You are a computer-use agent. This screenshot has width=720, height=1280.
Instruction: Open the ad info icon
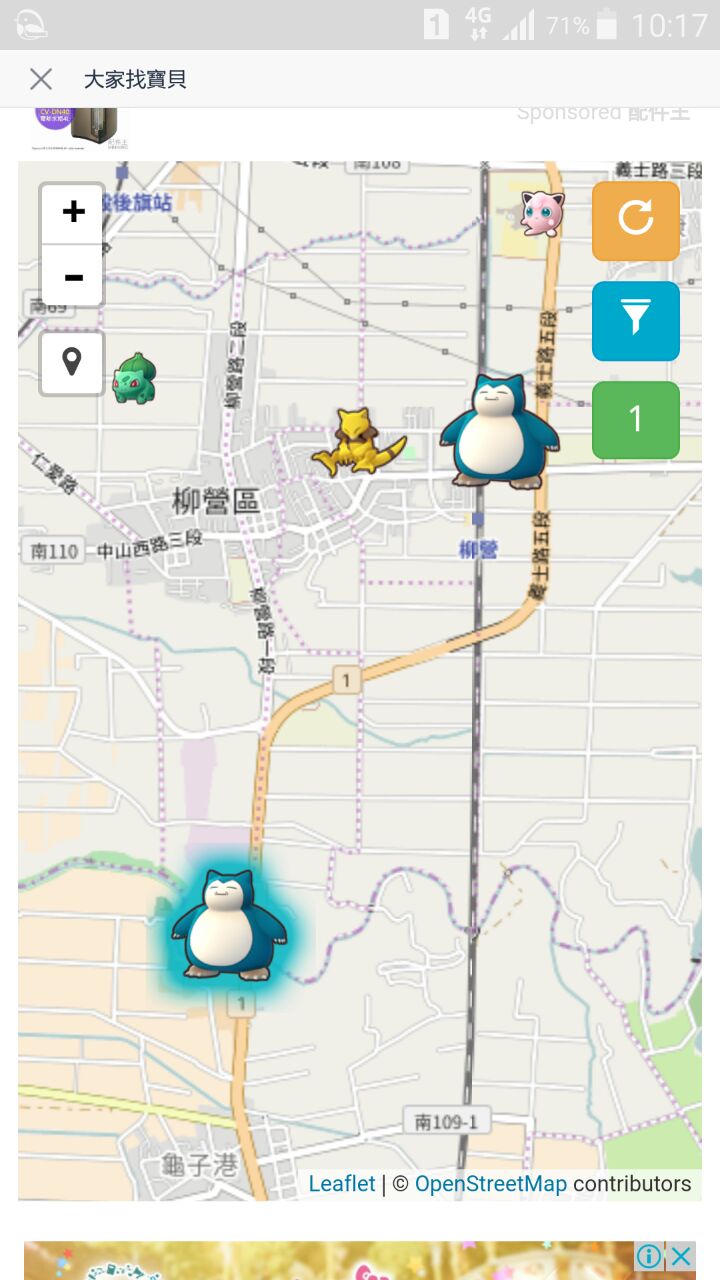pos(649,1256)
